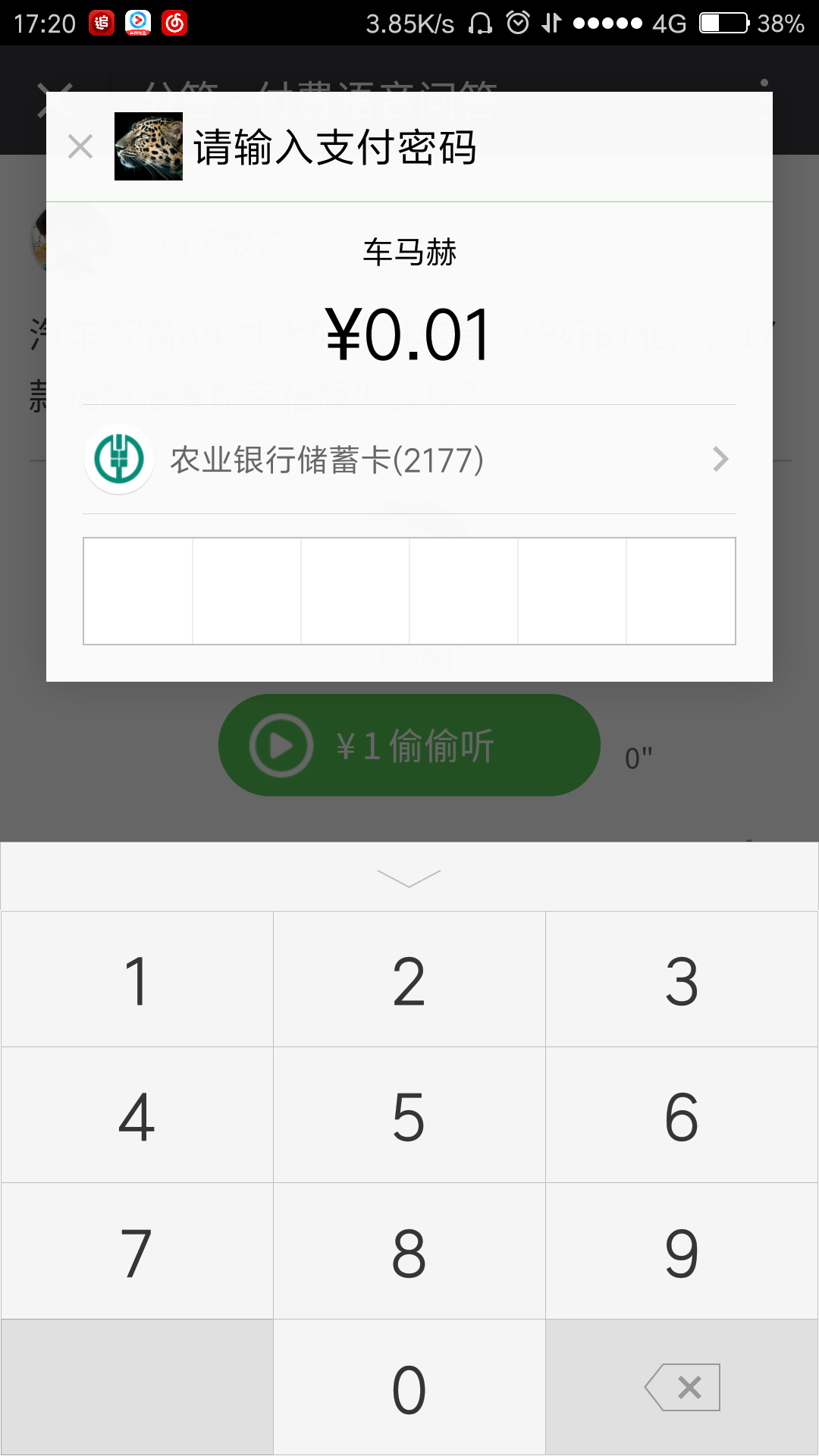Change the 农业银行储蓄卡(2177) payment method
Screen dimensions: 819x1456
point(409,460)
